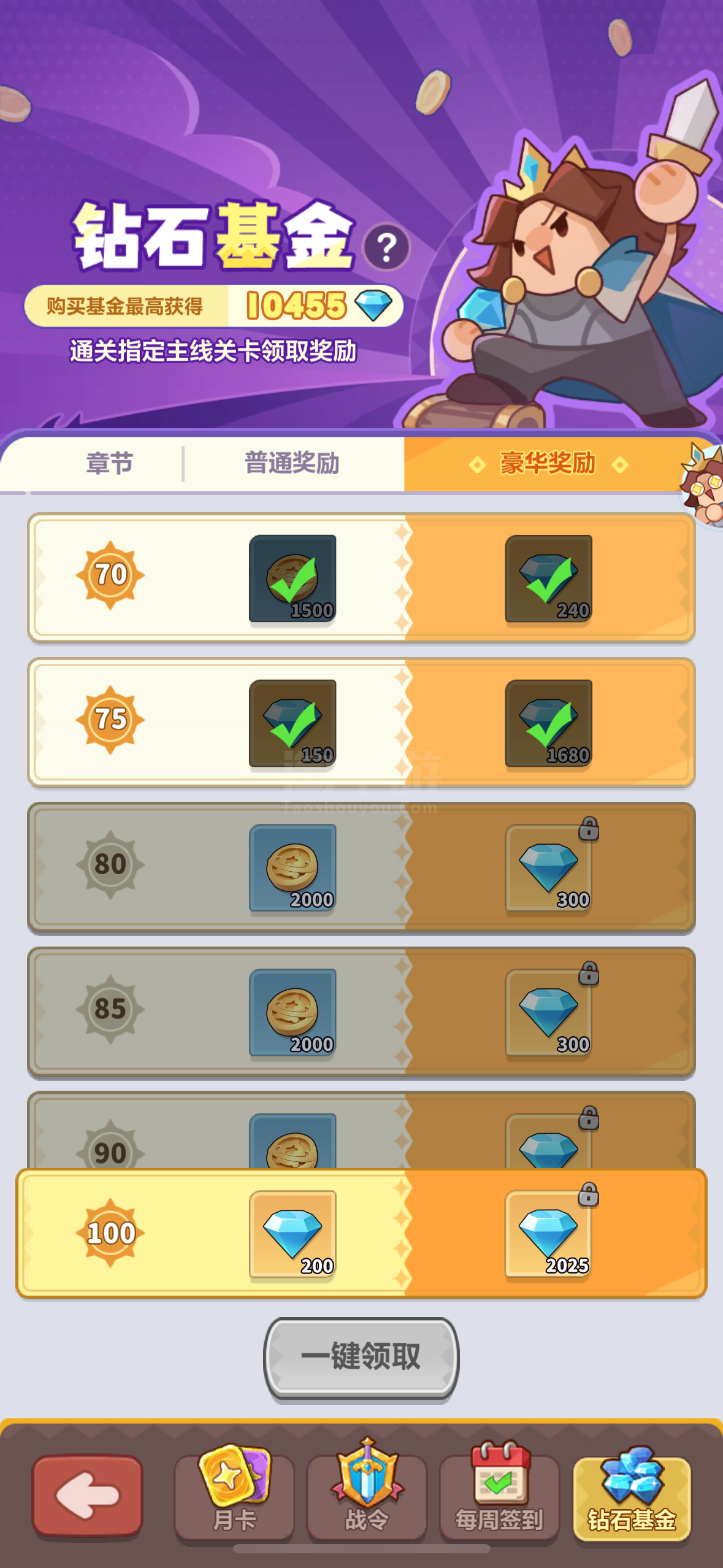Select the 钻石基金 bottom tab
The image size is (723, 1568).
coord(632,1497)
